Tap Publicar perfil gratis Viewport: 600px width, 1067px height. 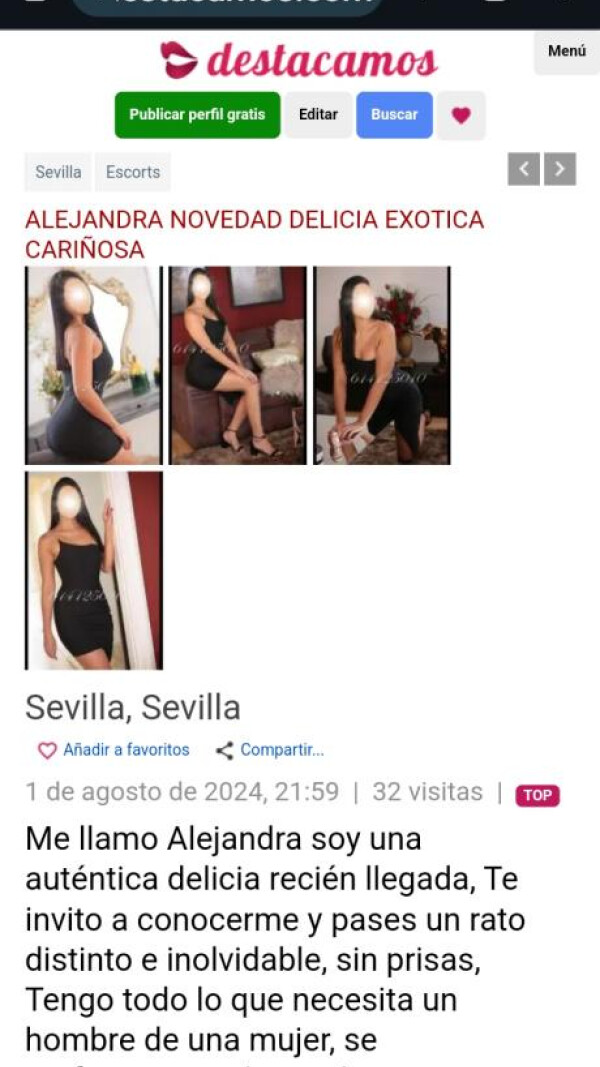[x=197, y=115]
